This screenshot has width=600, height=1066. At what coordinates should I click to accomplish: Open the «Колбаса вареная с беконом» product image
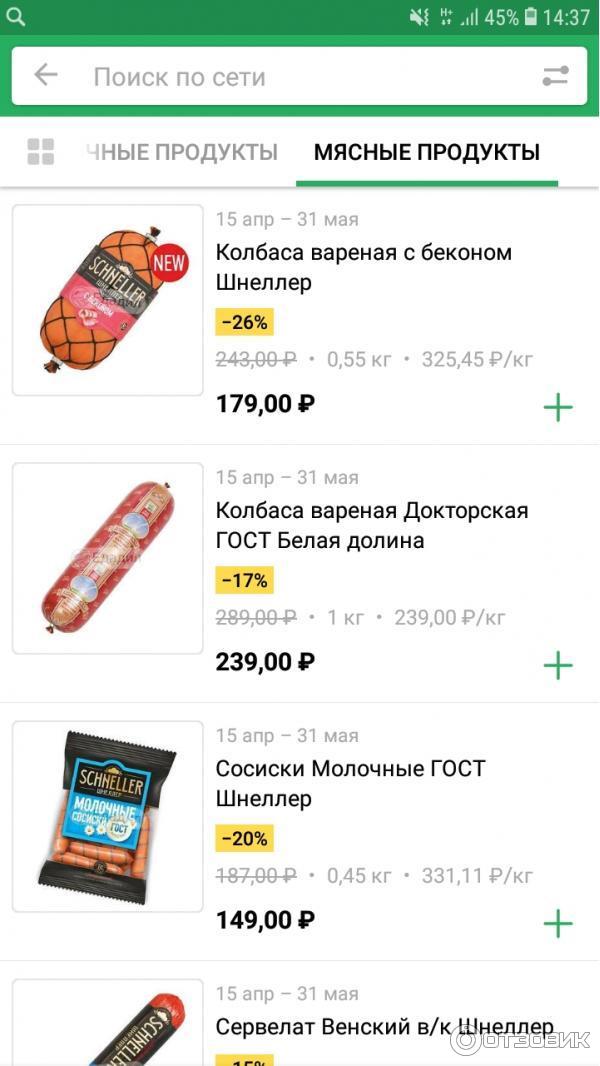[108, 300]
